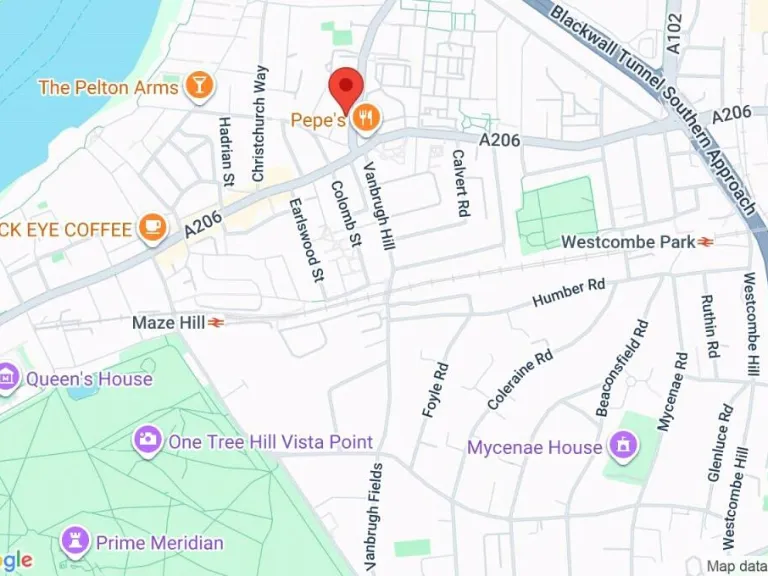Open The Pelton Arms bar marker
768x576 pixels.
[200, 86]
